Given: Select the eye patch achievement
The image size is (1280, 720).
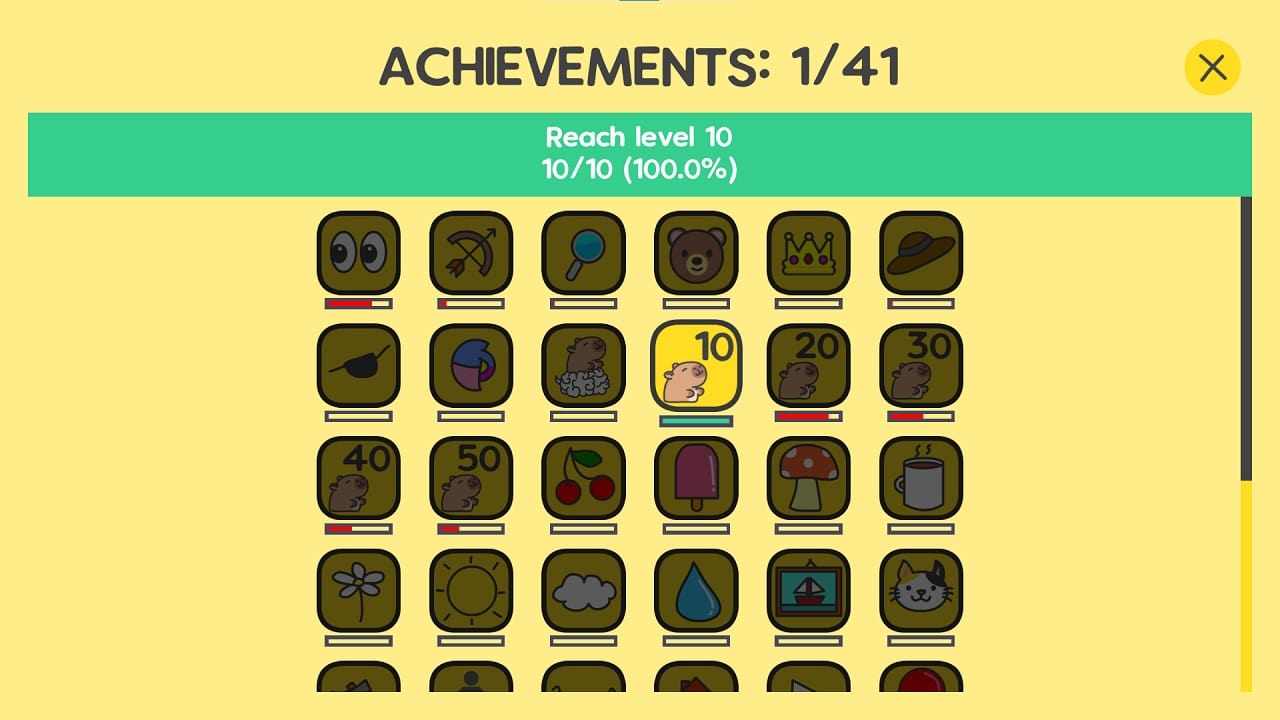Looking at the screenshot, I should pyautogui.click(x=359, y=366).
